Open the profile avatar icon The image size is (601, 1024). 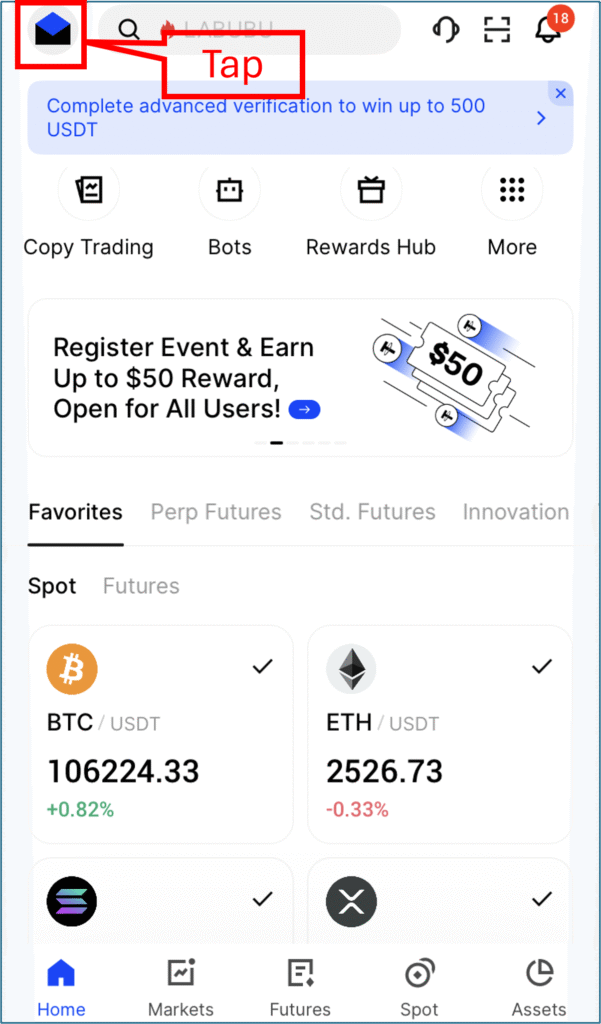tap(52, 29)
